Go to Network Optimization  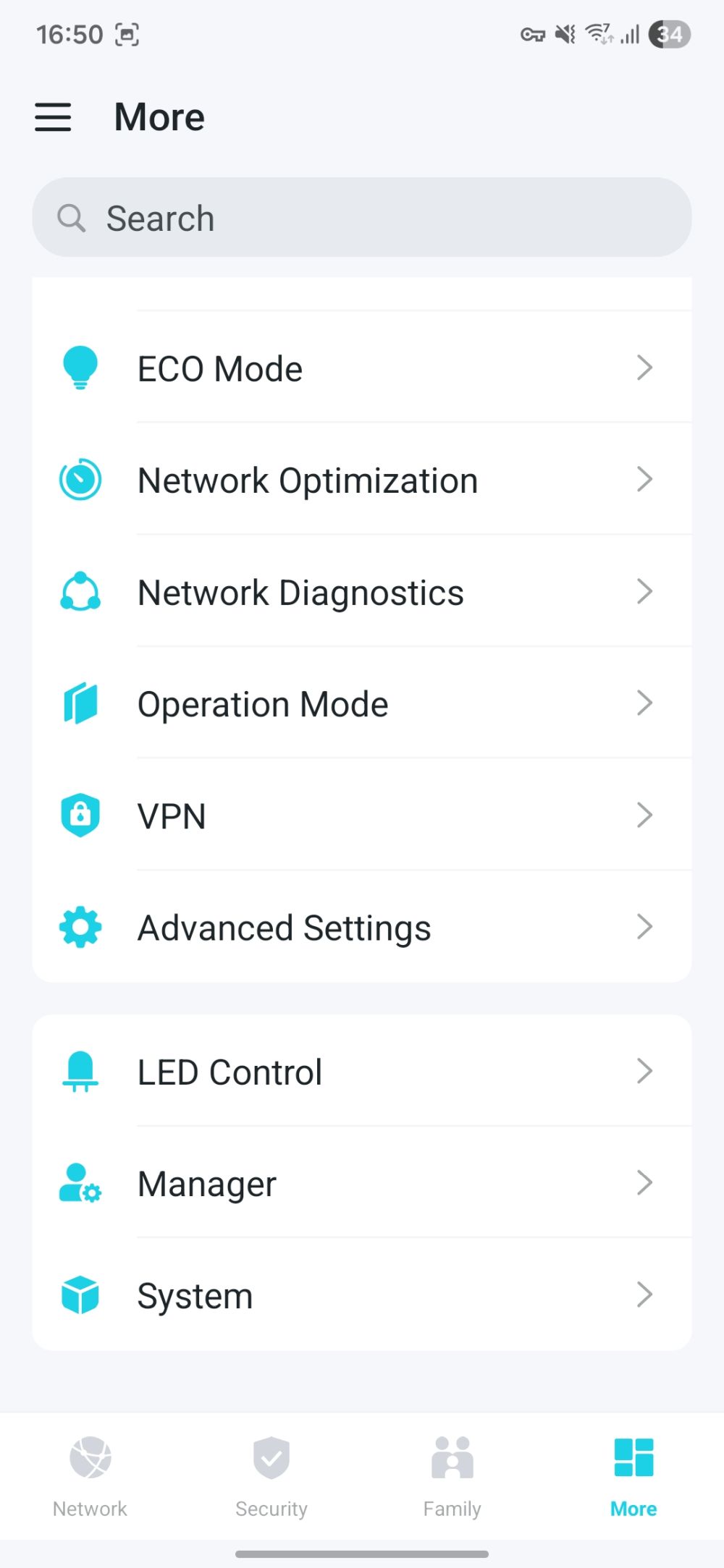point(362,480)
